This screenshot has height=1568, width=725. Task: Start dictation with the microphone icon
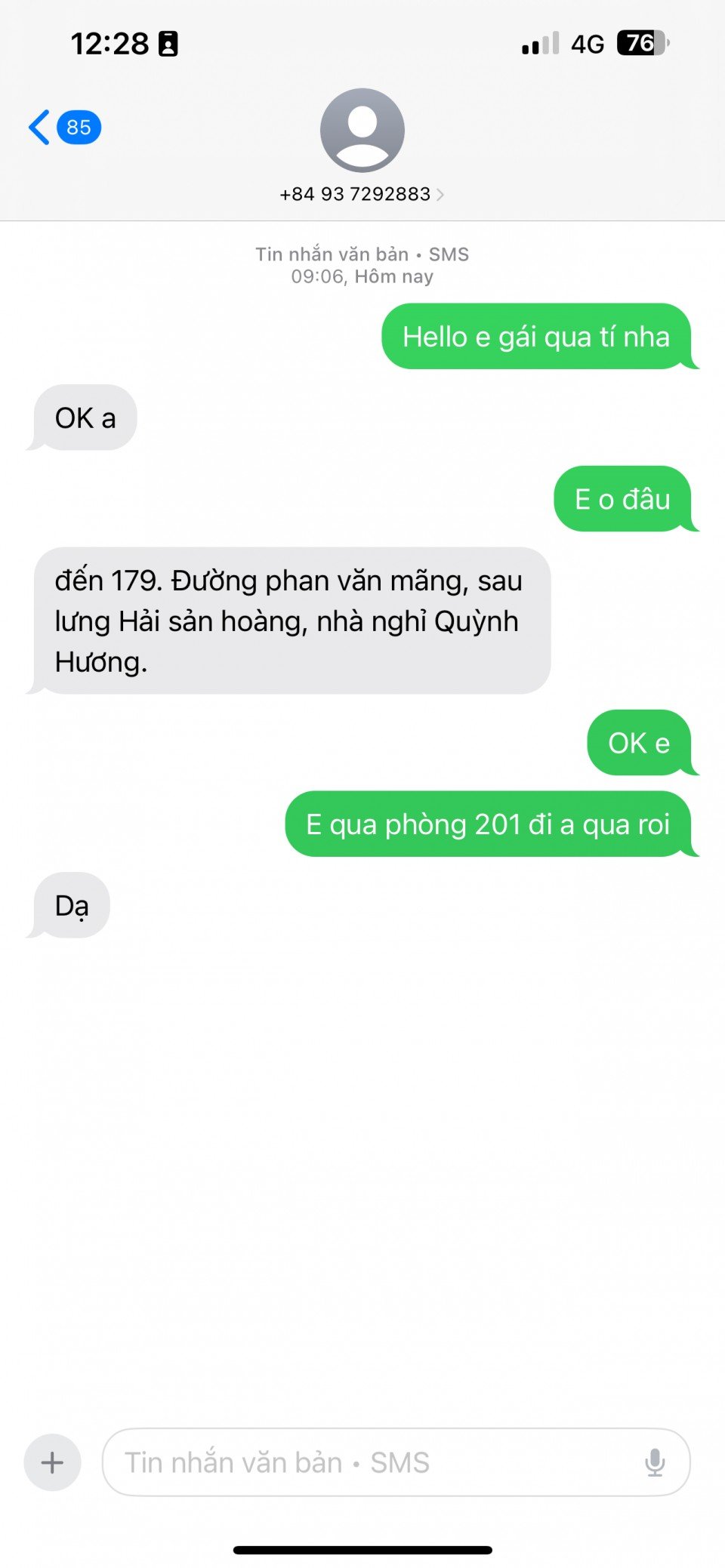tap(655, 1462)
